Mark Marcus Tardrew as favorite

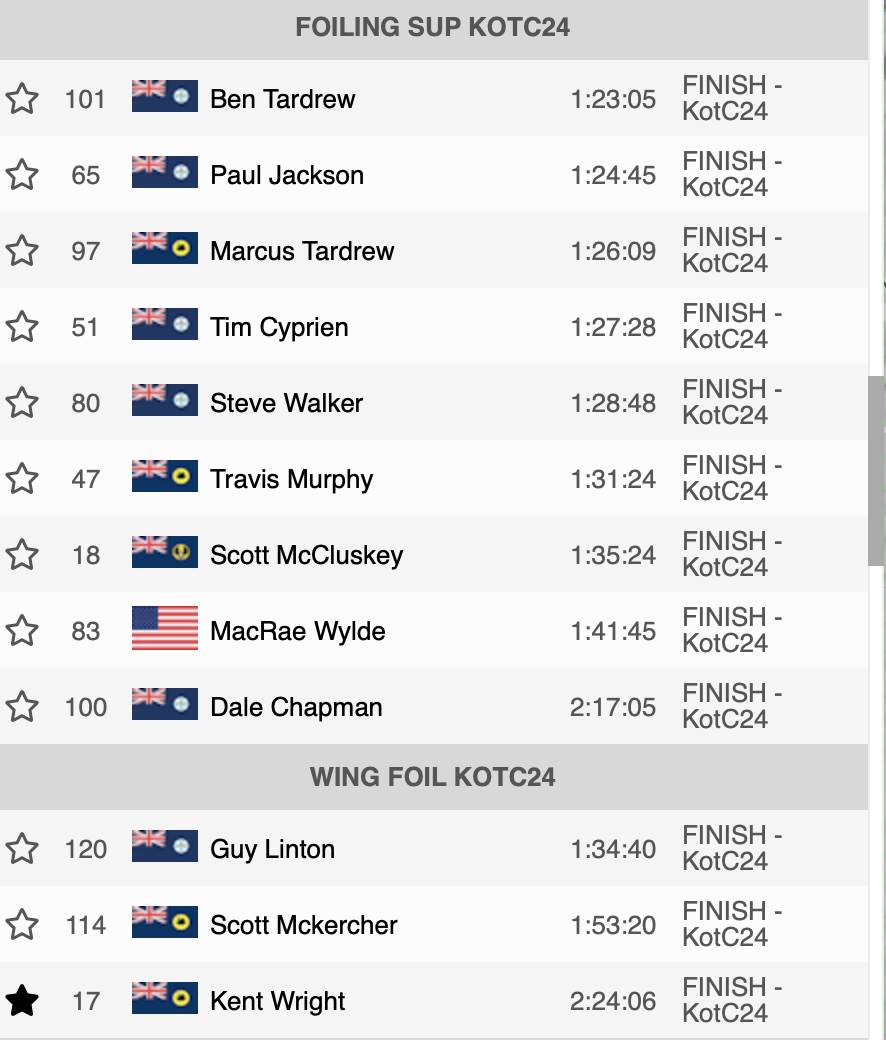[x=22, y=251]
